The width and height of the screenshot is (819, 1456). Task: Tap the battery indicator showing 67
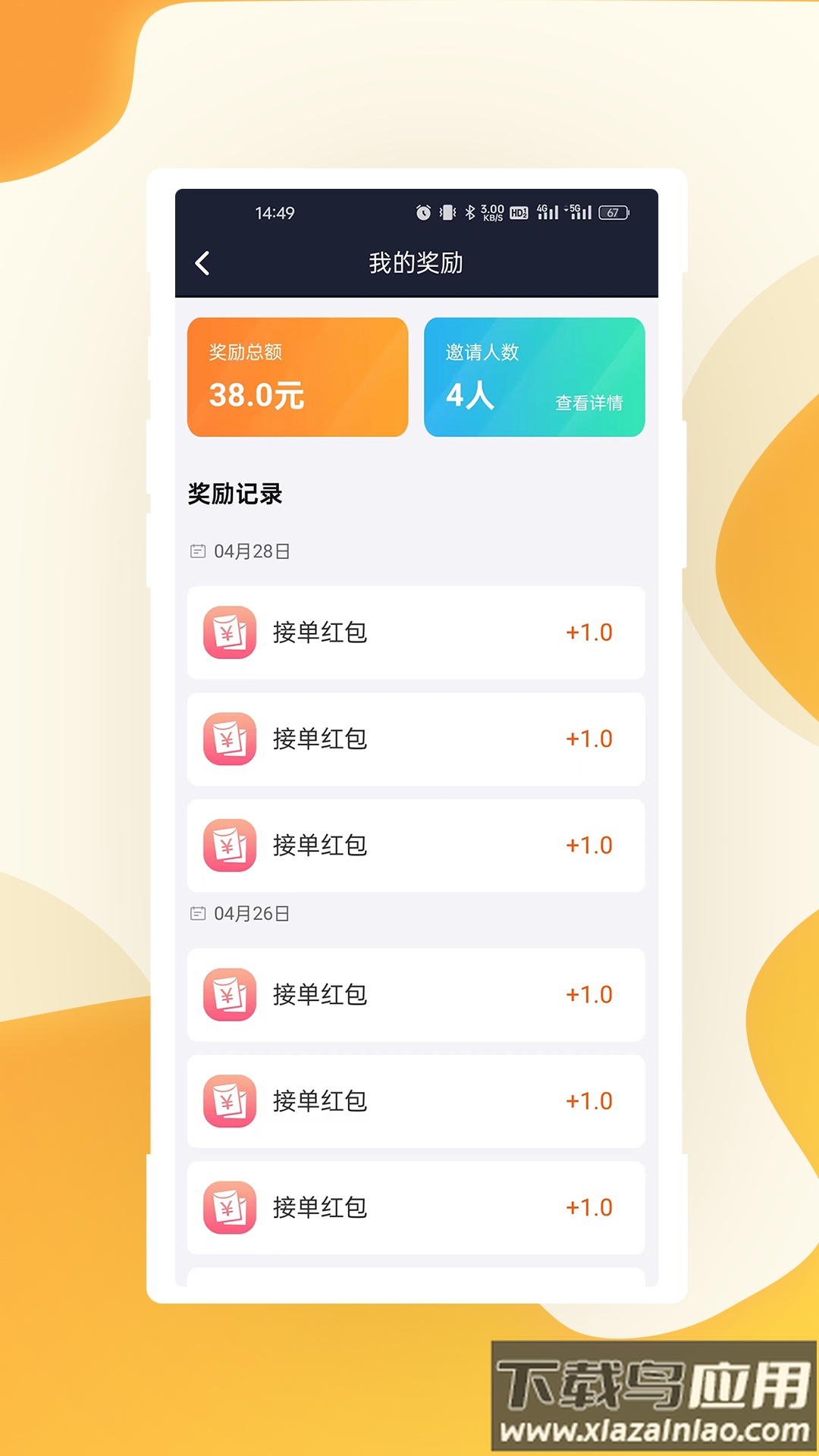613,212
